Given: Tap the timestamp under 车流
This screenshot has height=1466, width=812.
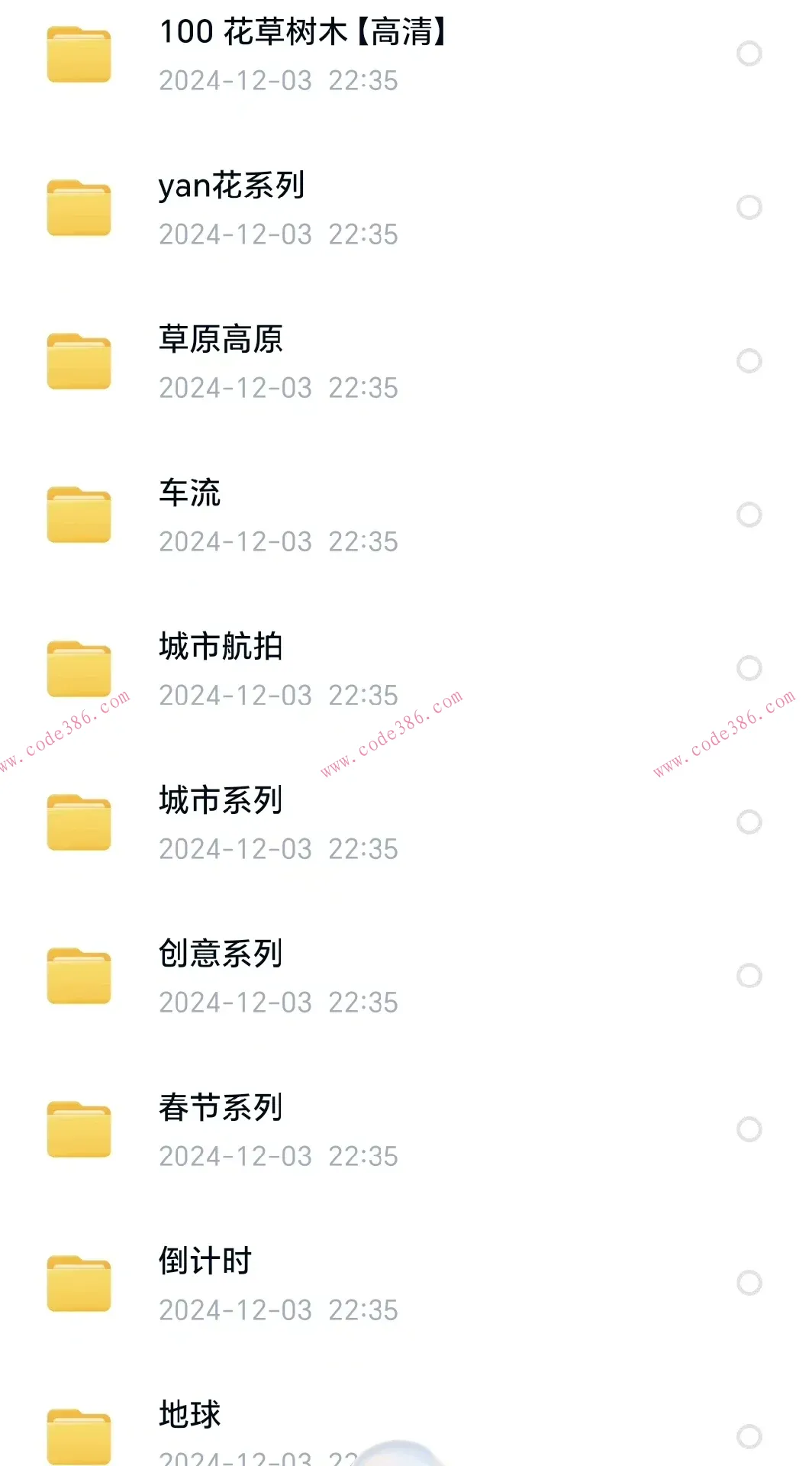Looking at the screenshot, I should (x=279, y=542).
